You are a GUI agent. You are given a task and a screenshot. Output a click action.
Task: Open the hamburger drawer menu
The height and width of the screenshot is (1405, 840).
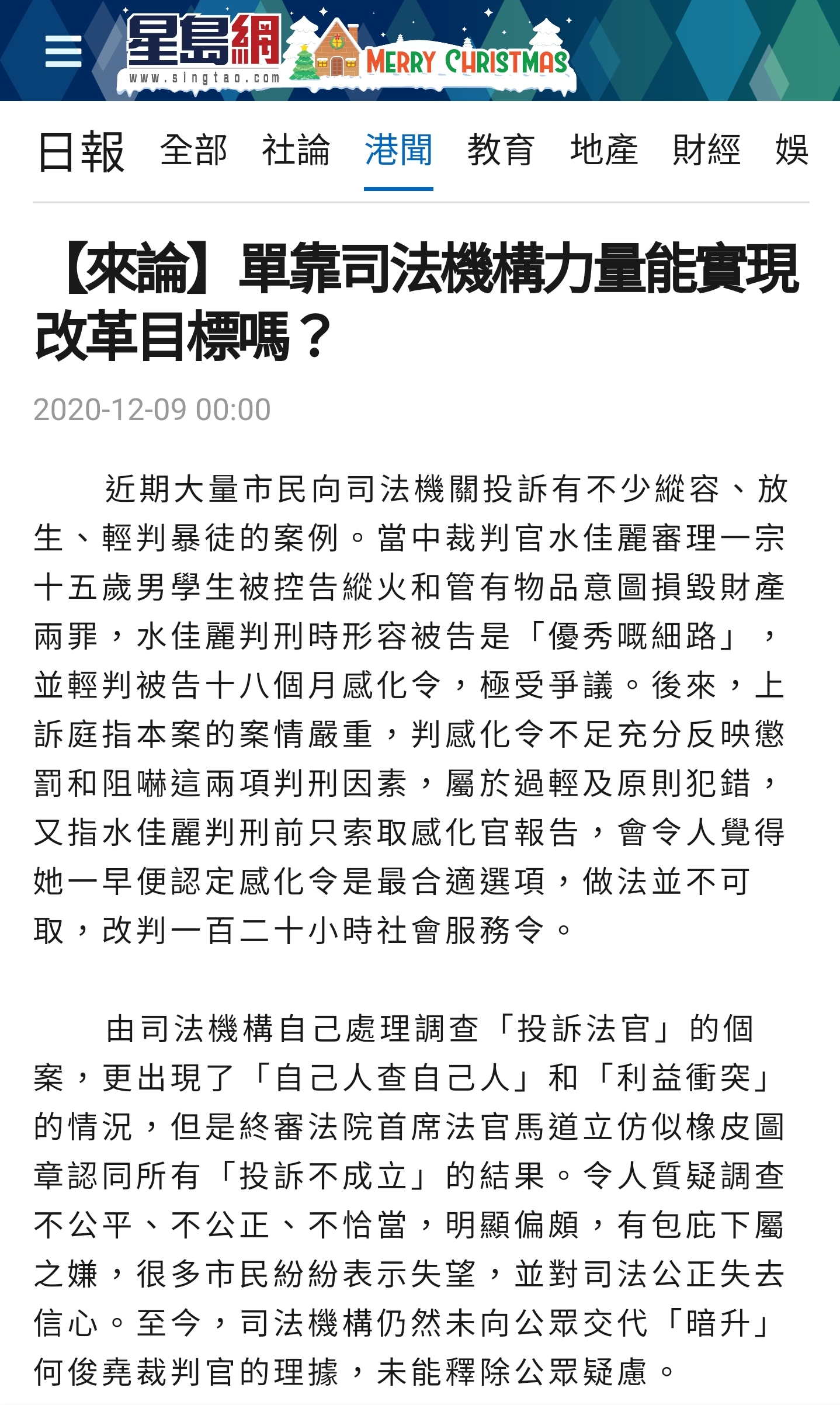63,51
